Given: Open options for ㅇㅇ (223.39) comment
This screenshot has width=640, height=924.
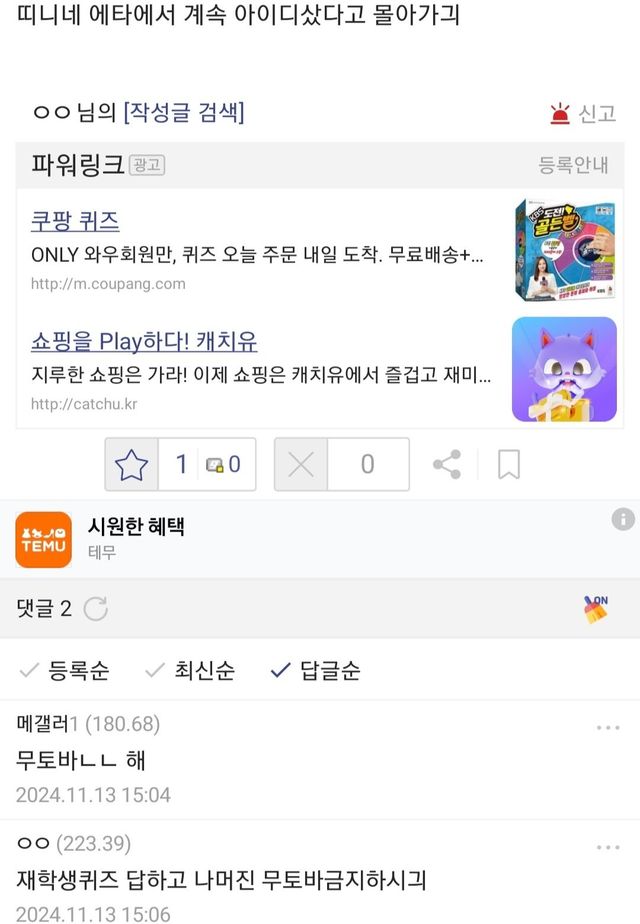Looking at the screenshot, I should pos(608,847).
